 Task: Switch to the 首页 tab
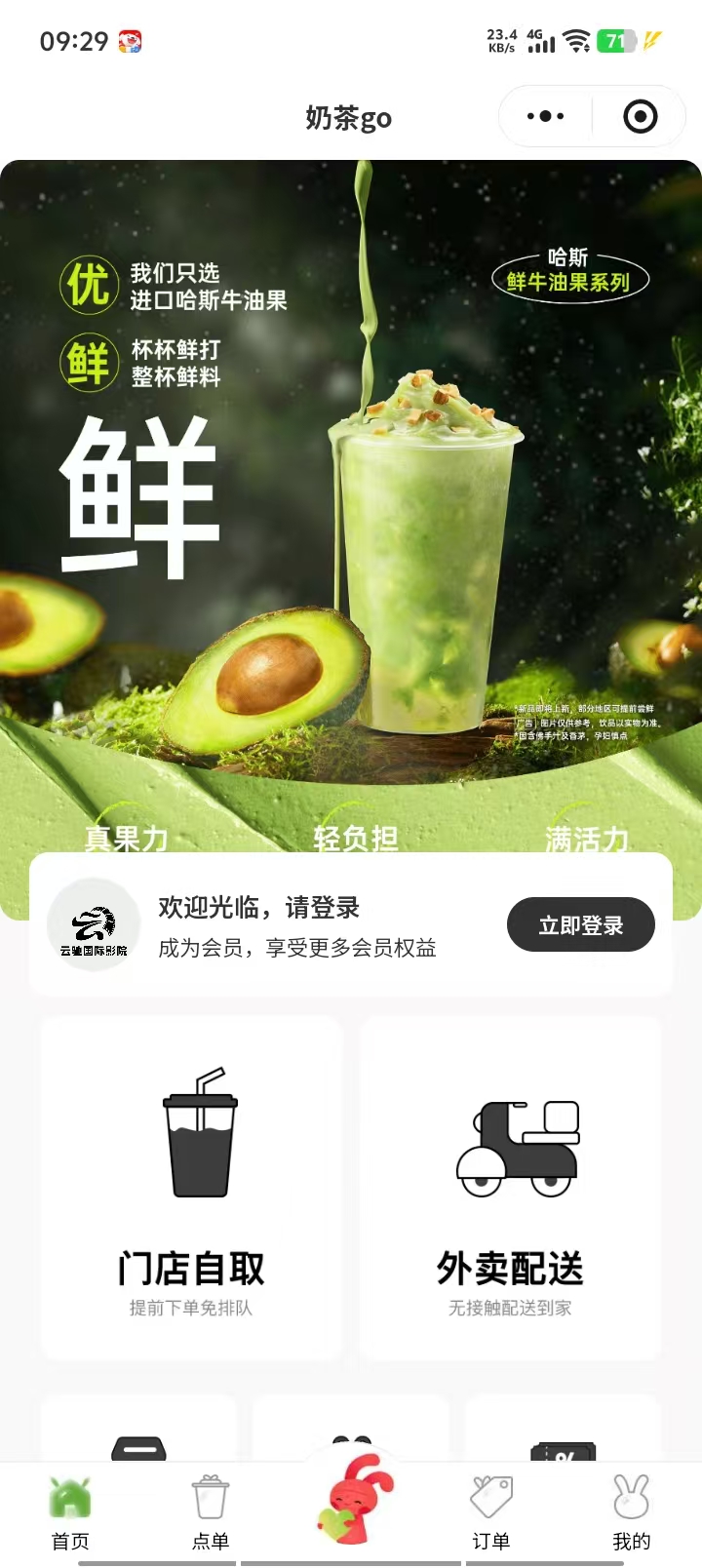click(70, 1511)
